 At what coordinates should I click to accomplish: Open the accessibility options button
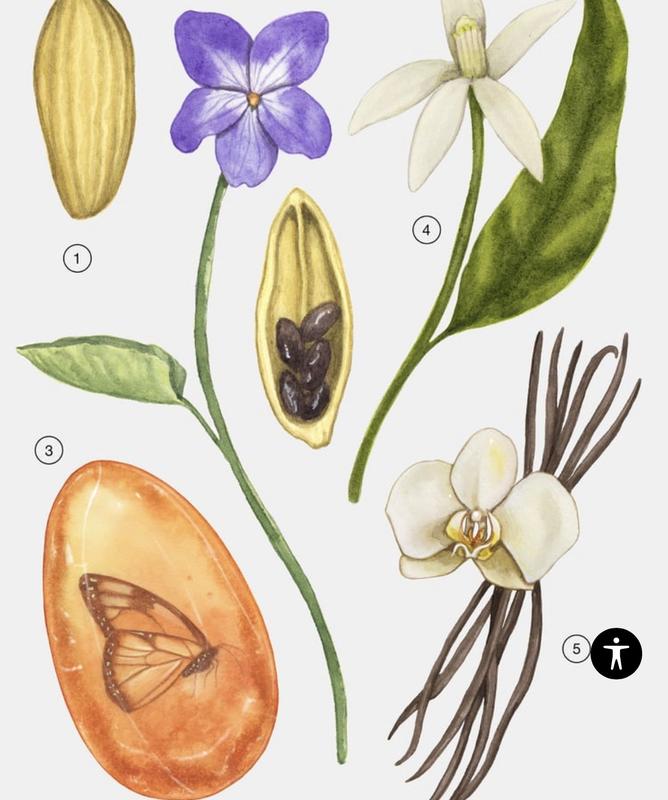pos(616,653)
